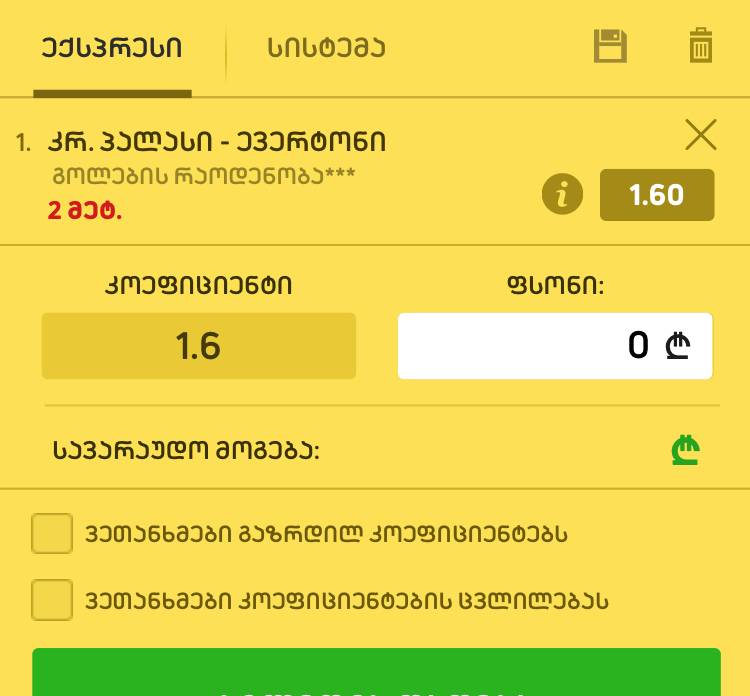Image resolution: width=750 pixels, height=696 pixels.
Task: Save the bet slip with floppy icon
Action: tap(610, 46)
